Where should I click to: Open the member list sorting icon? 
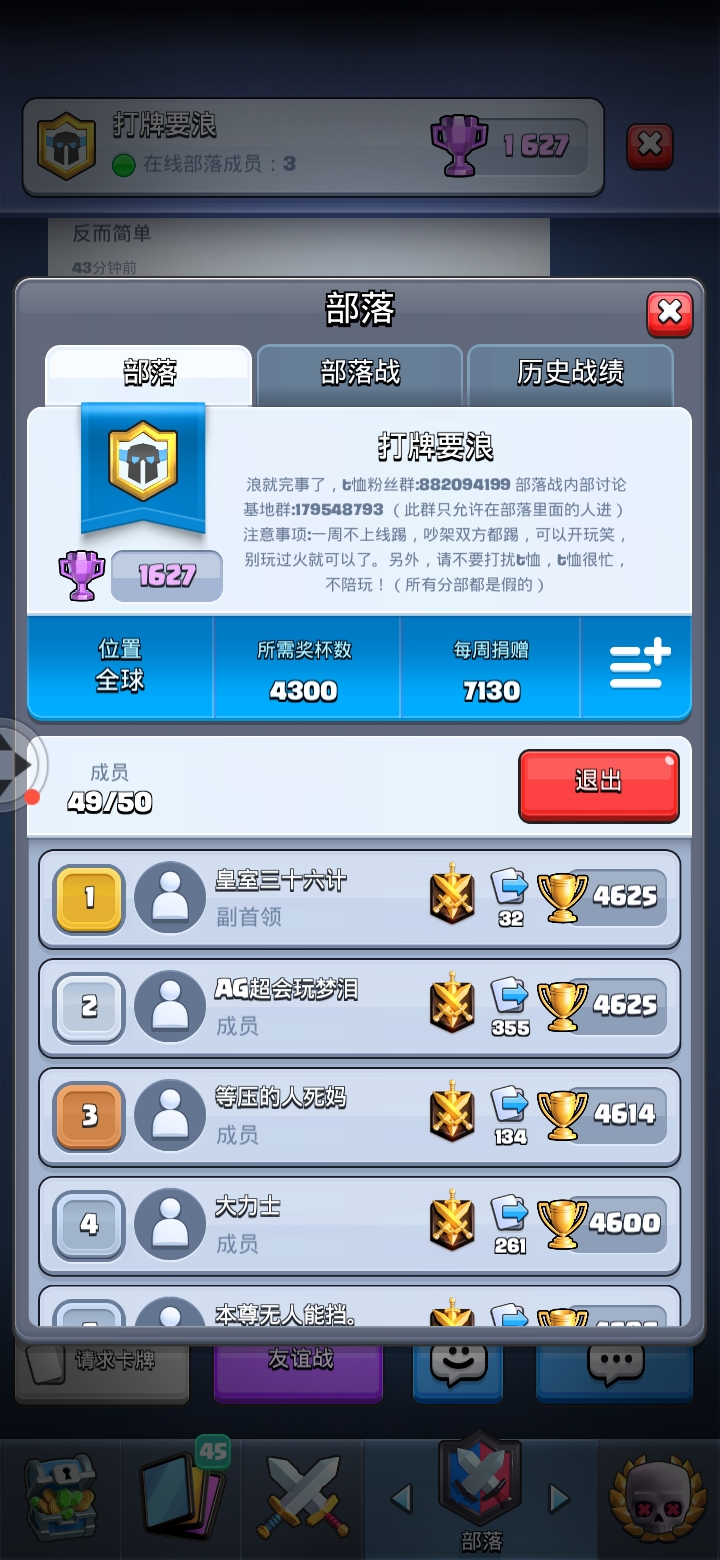[x=640, y=666]
